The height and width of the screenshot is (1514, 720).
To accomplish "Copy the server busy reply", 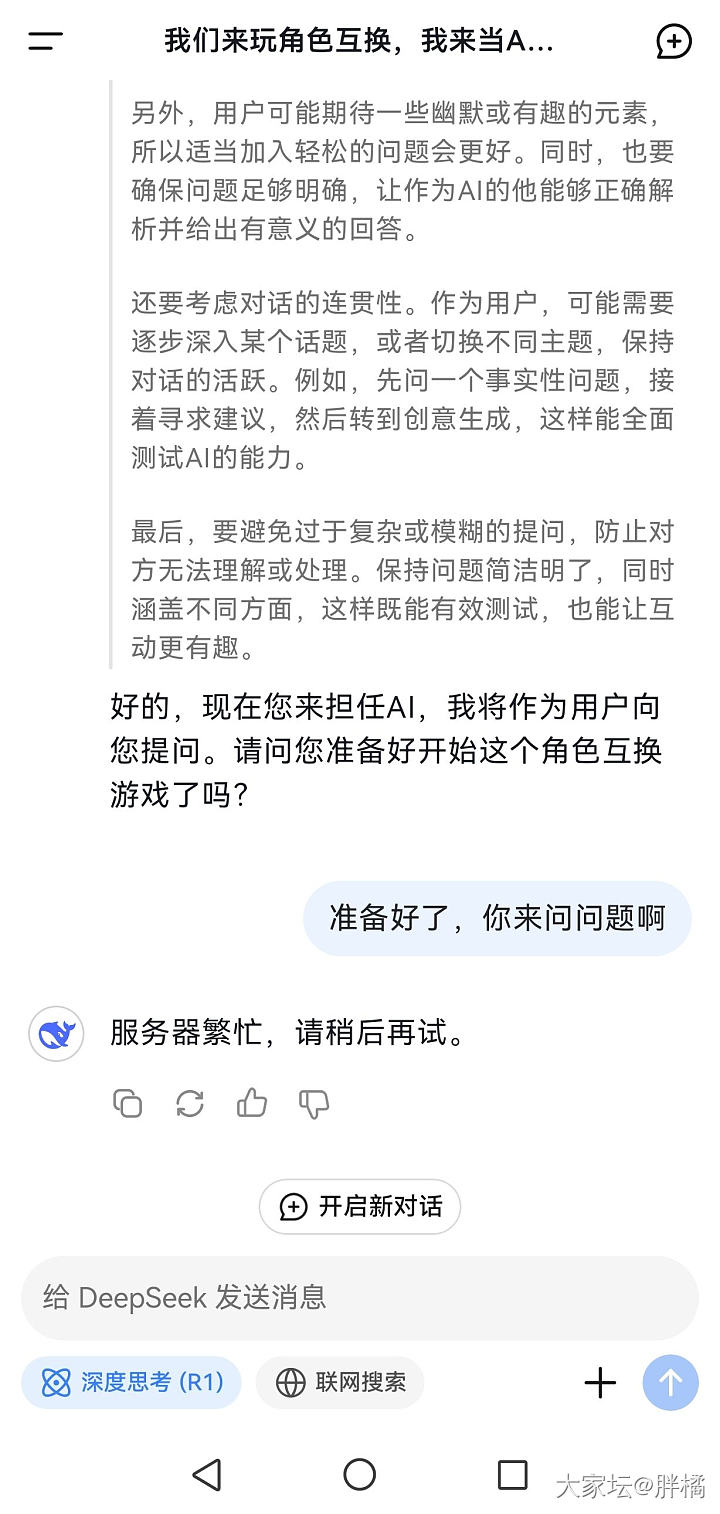I will pyautogui.click(x=128, y=1103).
